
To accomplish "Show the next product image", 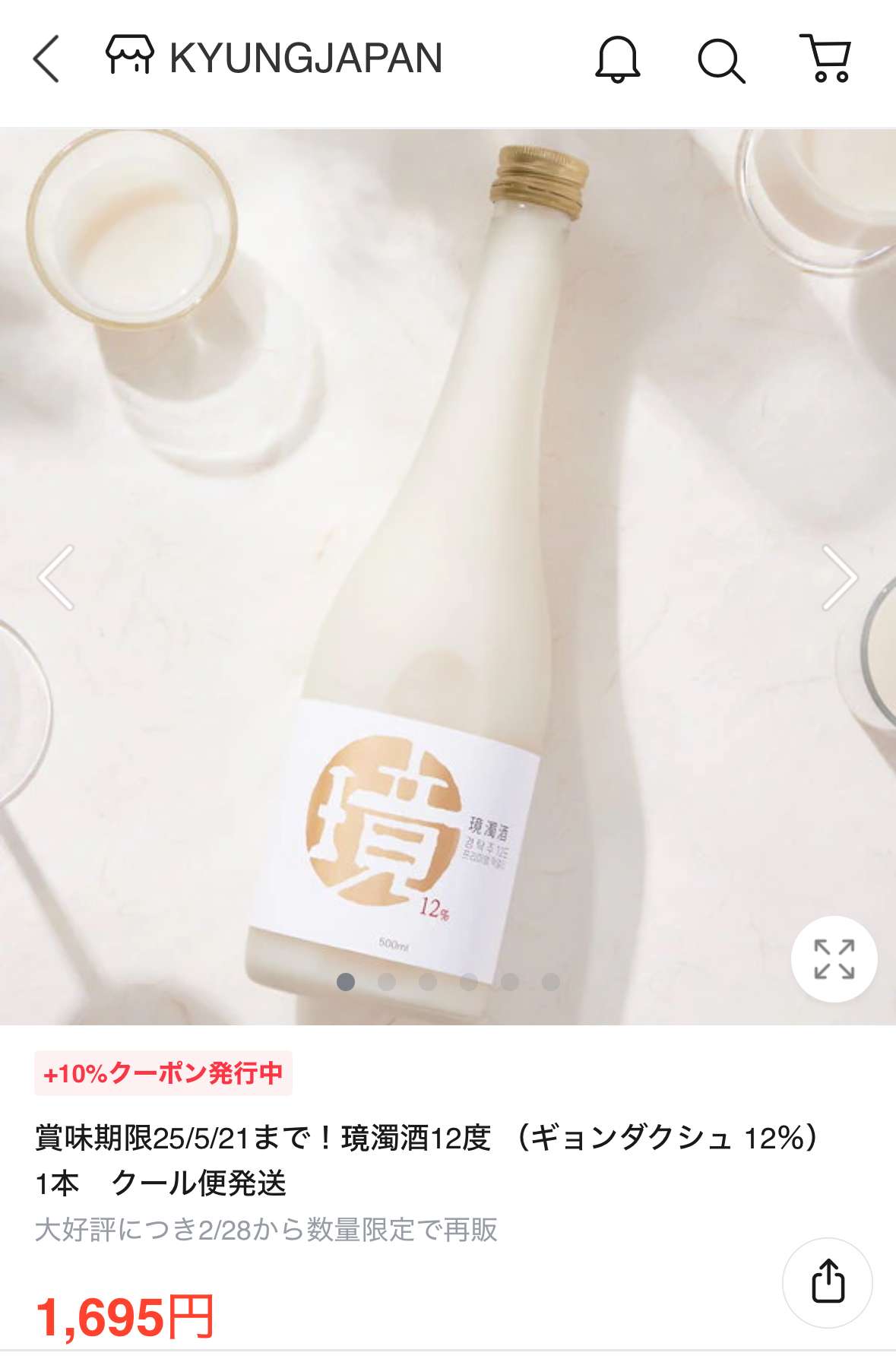I will tap(839, 578).
